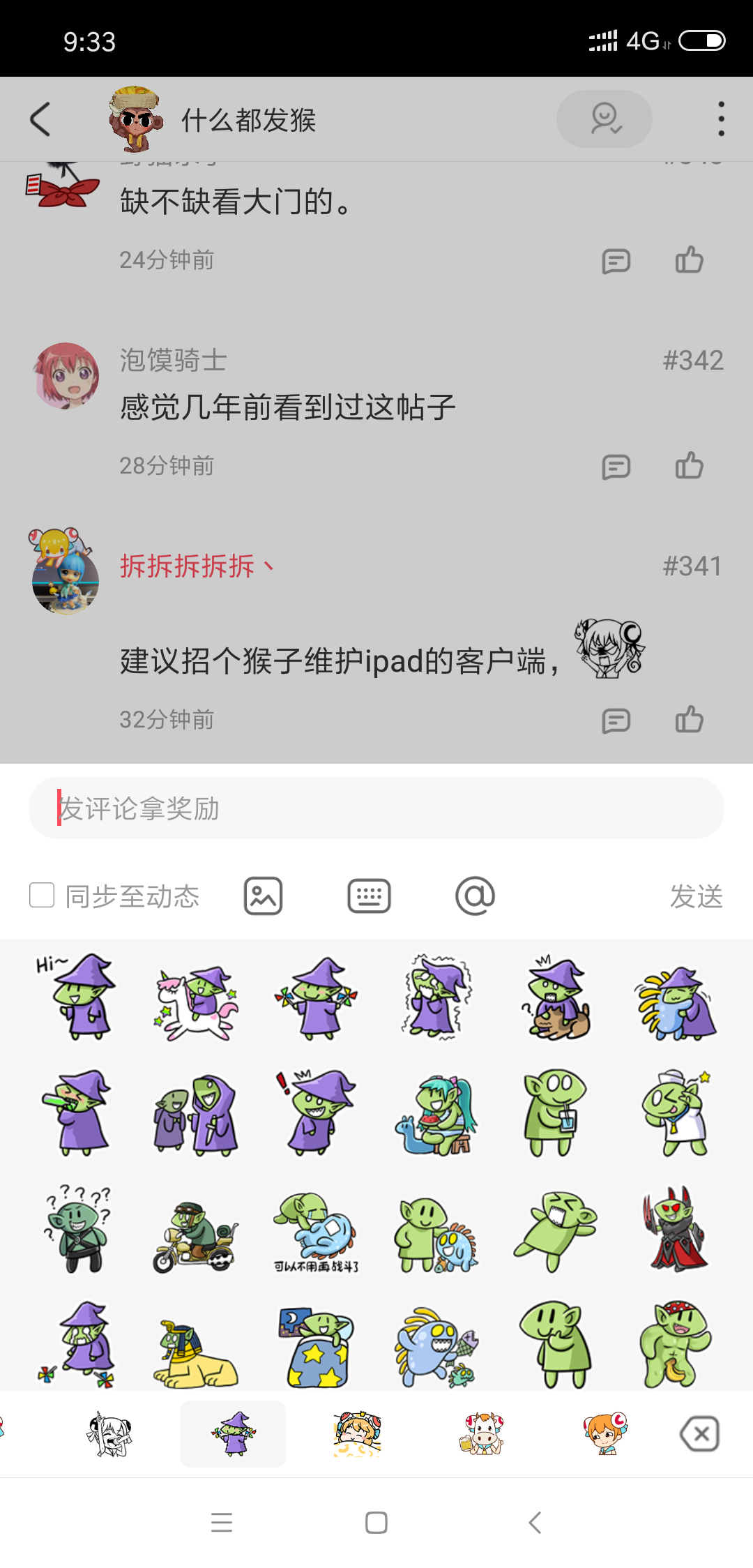Open 拆拆拆拆拆's user profile name
This screenshot has width=753, height=1568.
point(187,566)
